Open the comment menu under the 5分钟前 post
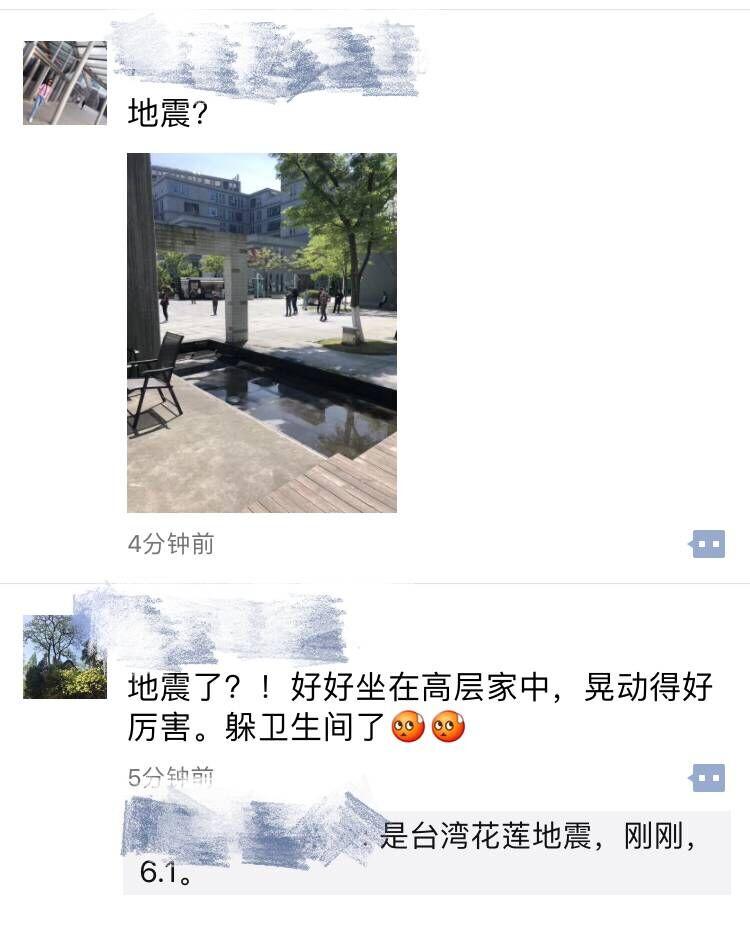Image resolution: width=750 pixels, height=925 pixels. click(x=708, y=777)
